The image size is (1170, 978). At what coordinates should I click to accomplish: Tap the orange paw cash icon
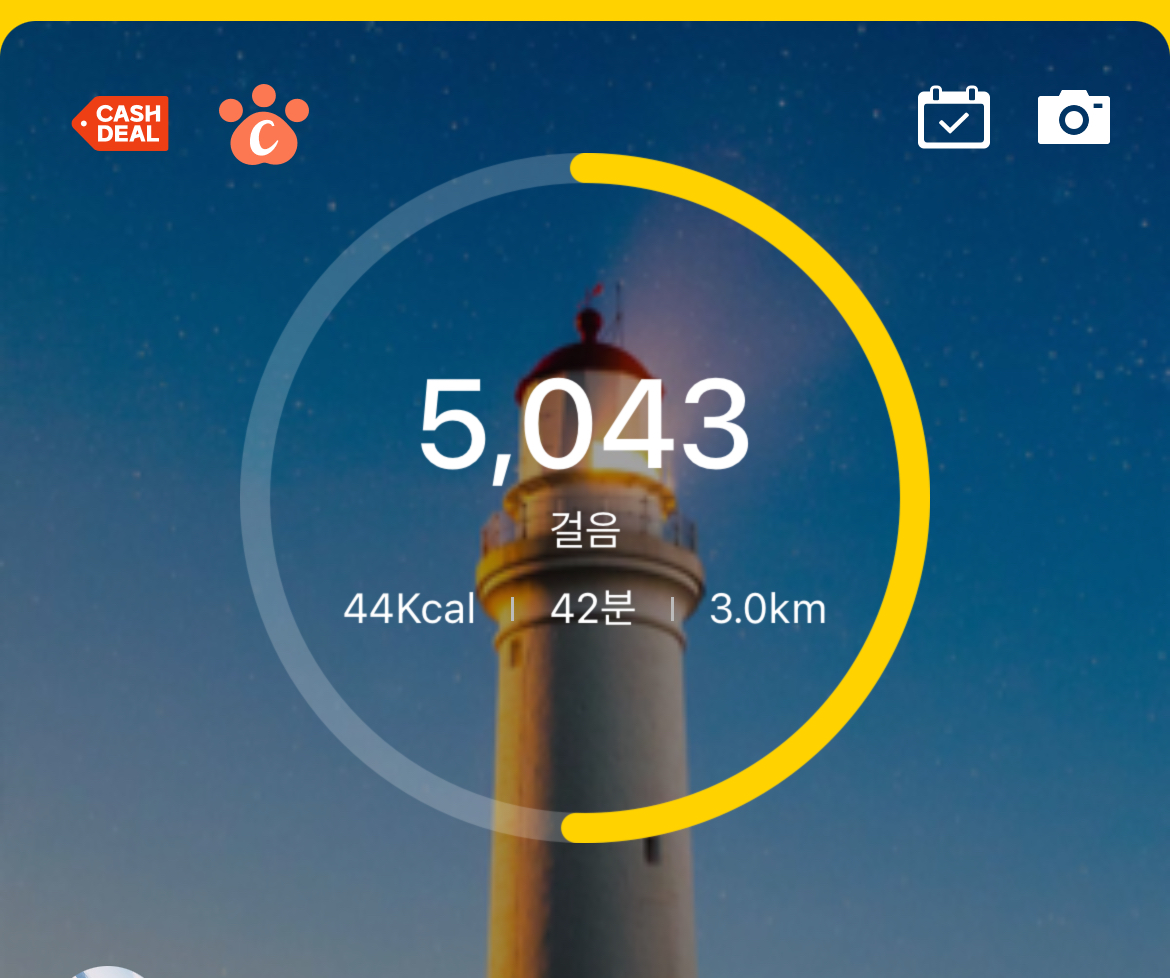pyautogui.click(x=264, y=125)
